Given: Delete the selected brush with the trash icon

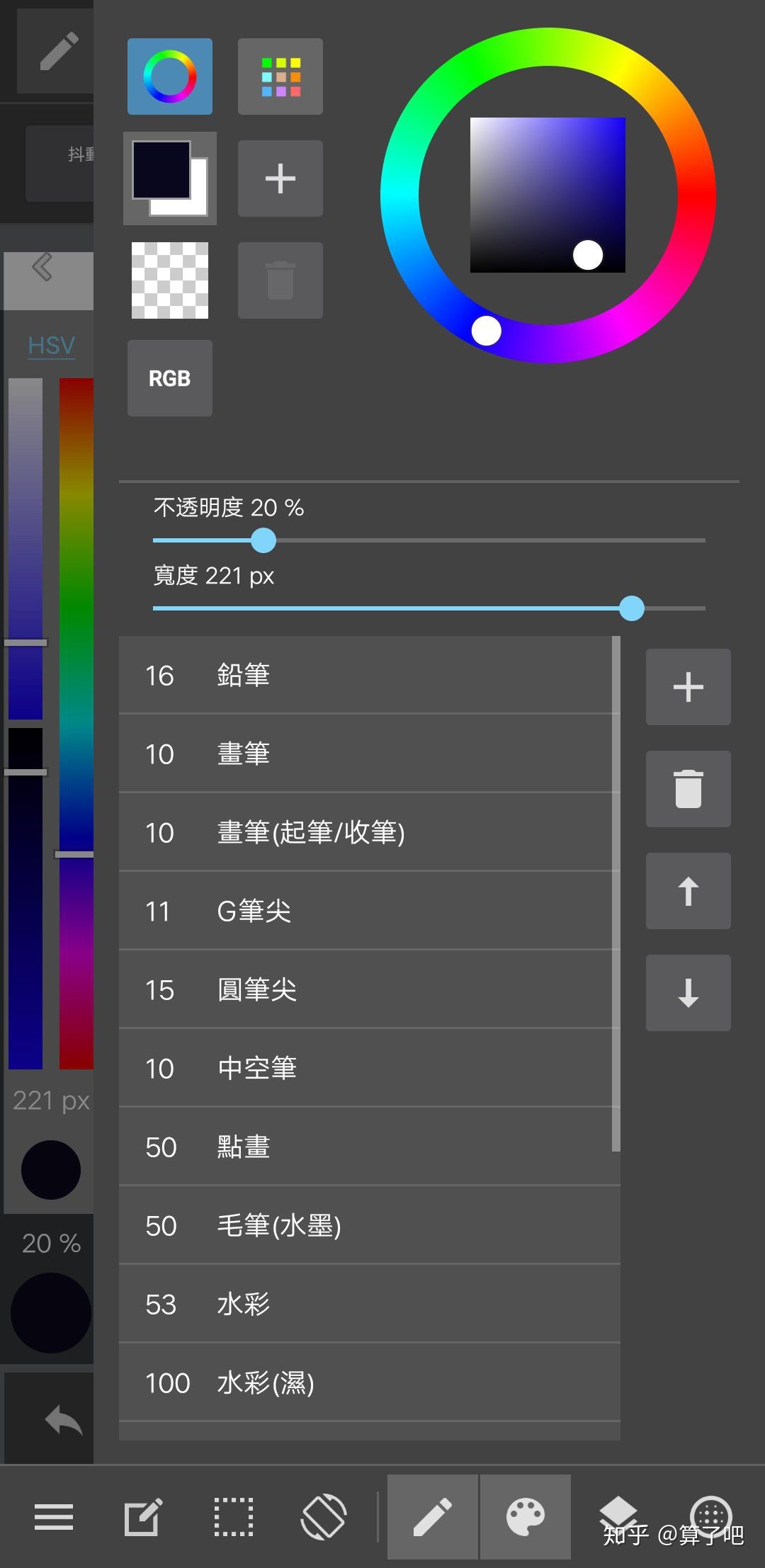Looking at the screenshot, I should 687,788.
